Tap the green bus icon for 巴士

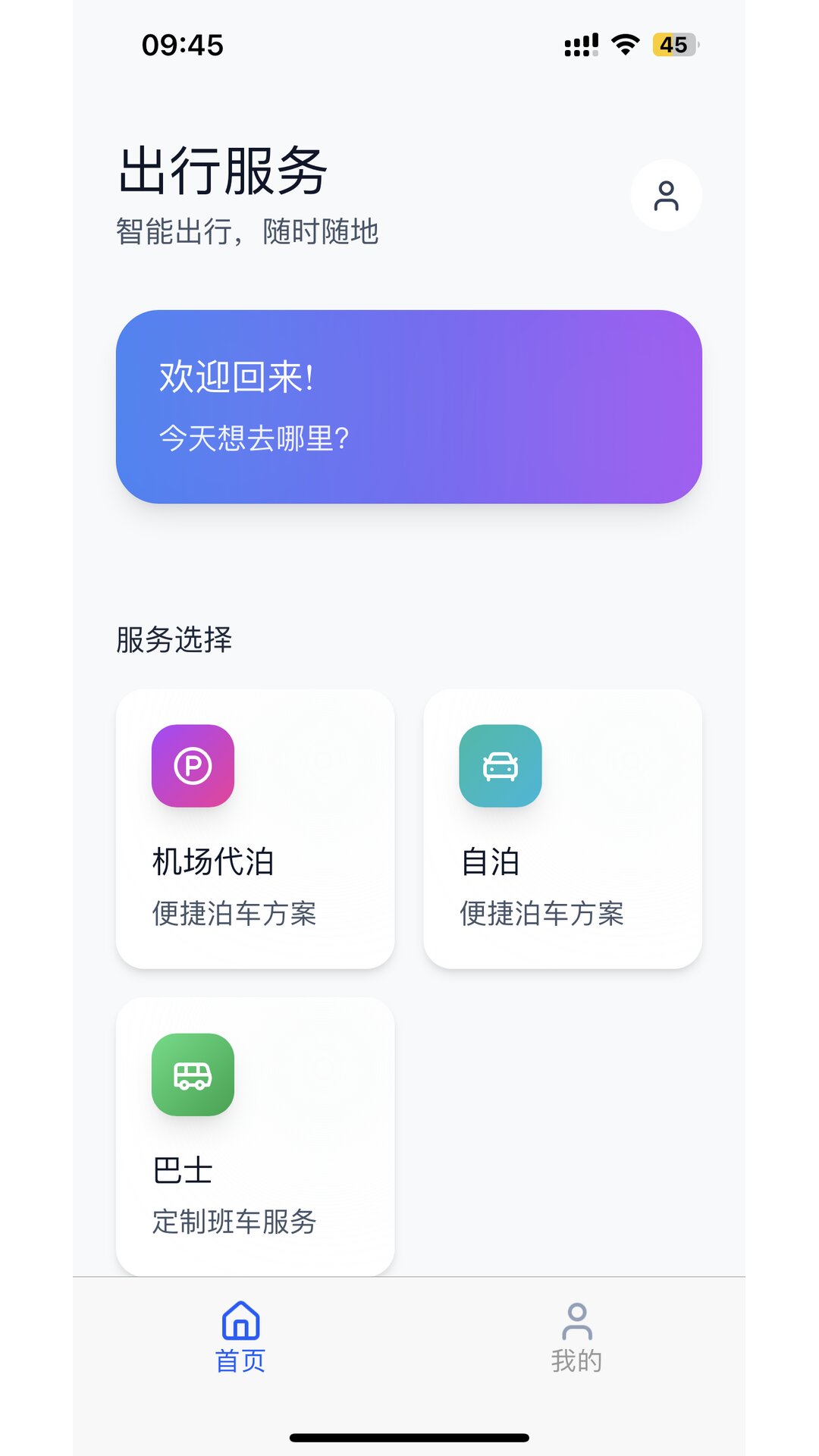(193, 1077)
